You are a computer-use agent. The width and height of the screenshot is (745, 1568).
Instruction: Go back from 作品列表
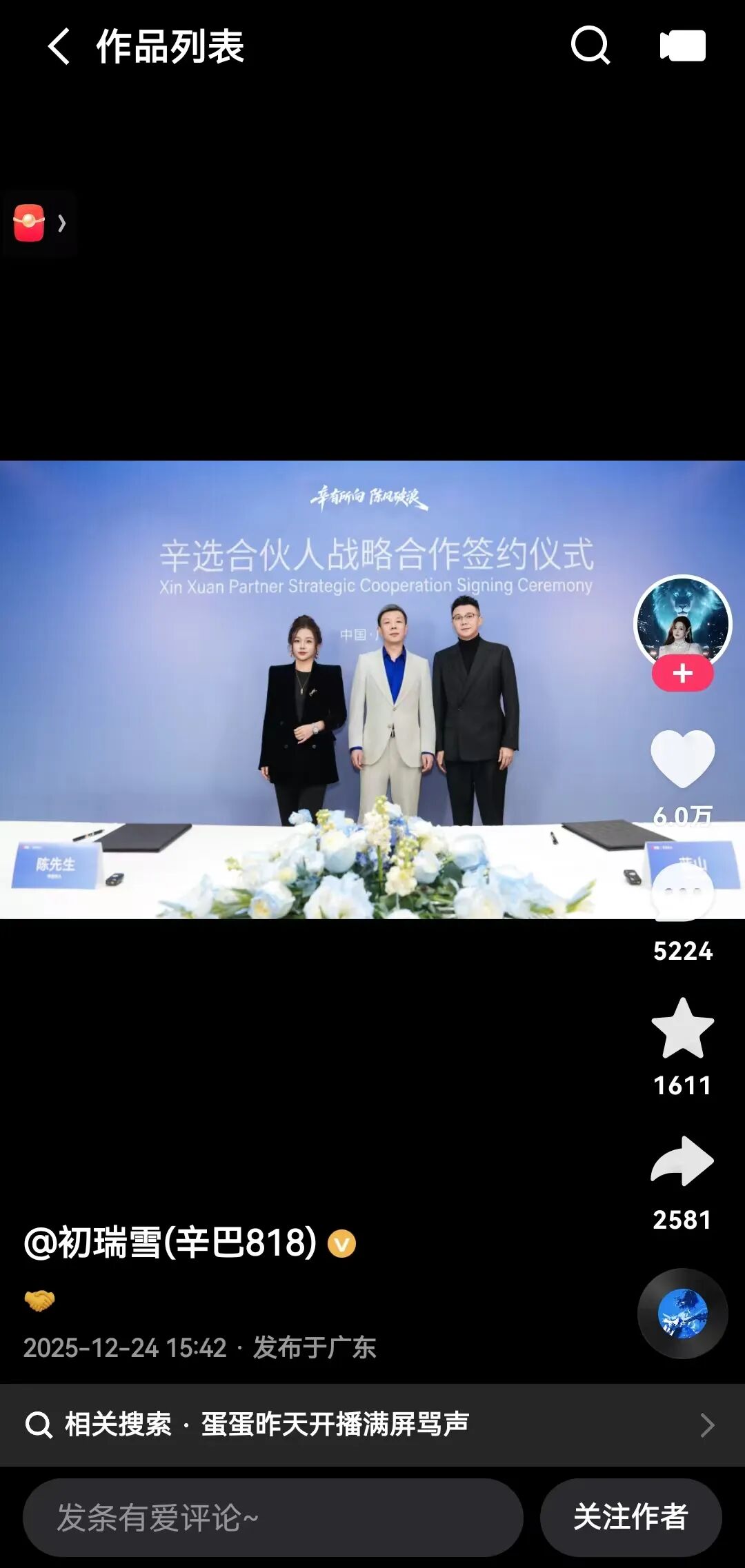click(59, 46)
